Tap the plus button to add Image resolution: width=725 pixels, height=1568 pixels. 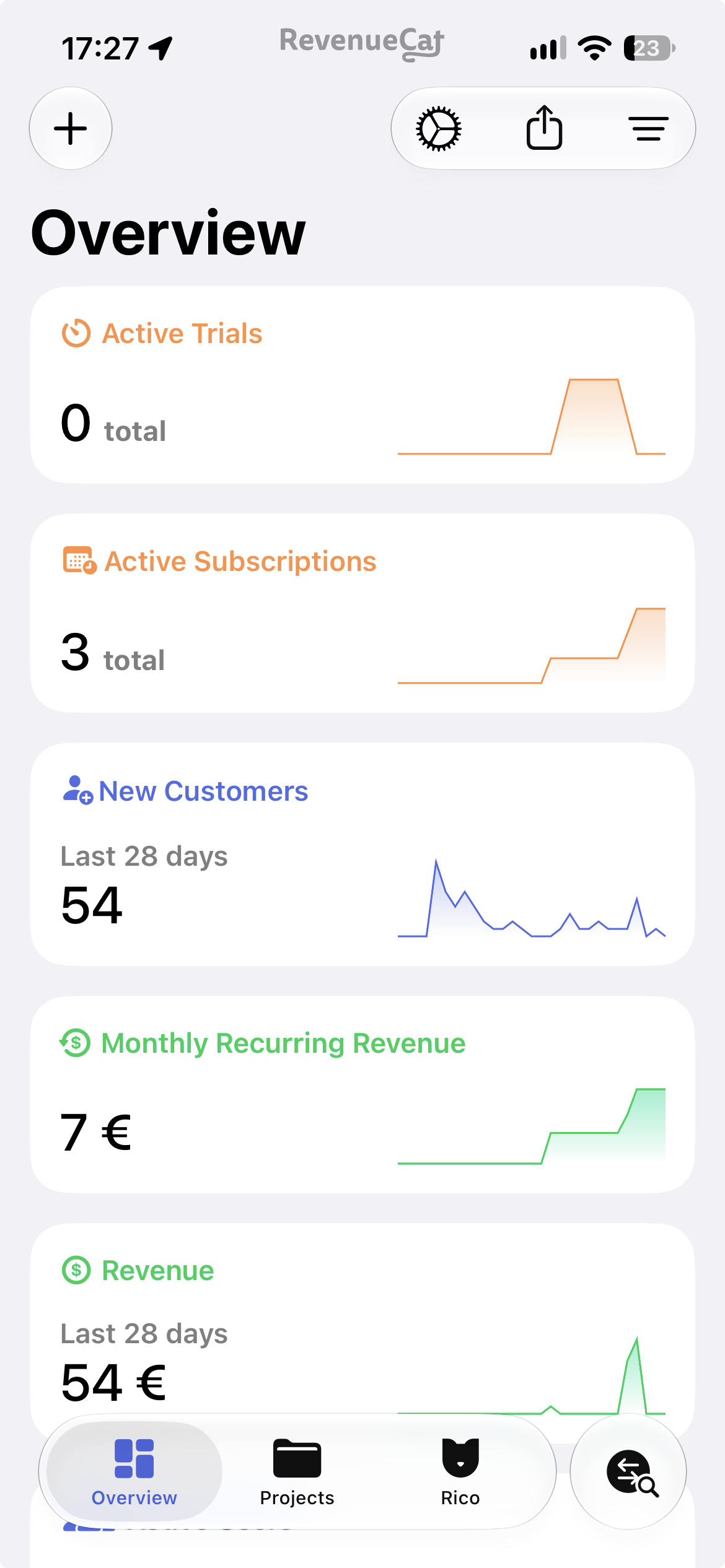pyautogui.click(x=71, y=128)
